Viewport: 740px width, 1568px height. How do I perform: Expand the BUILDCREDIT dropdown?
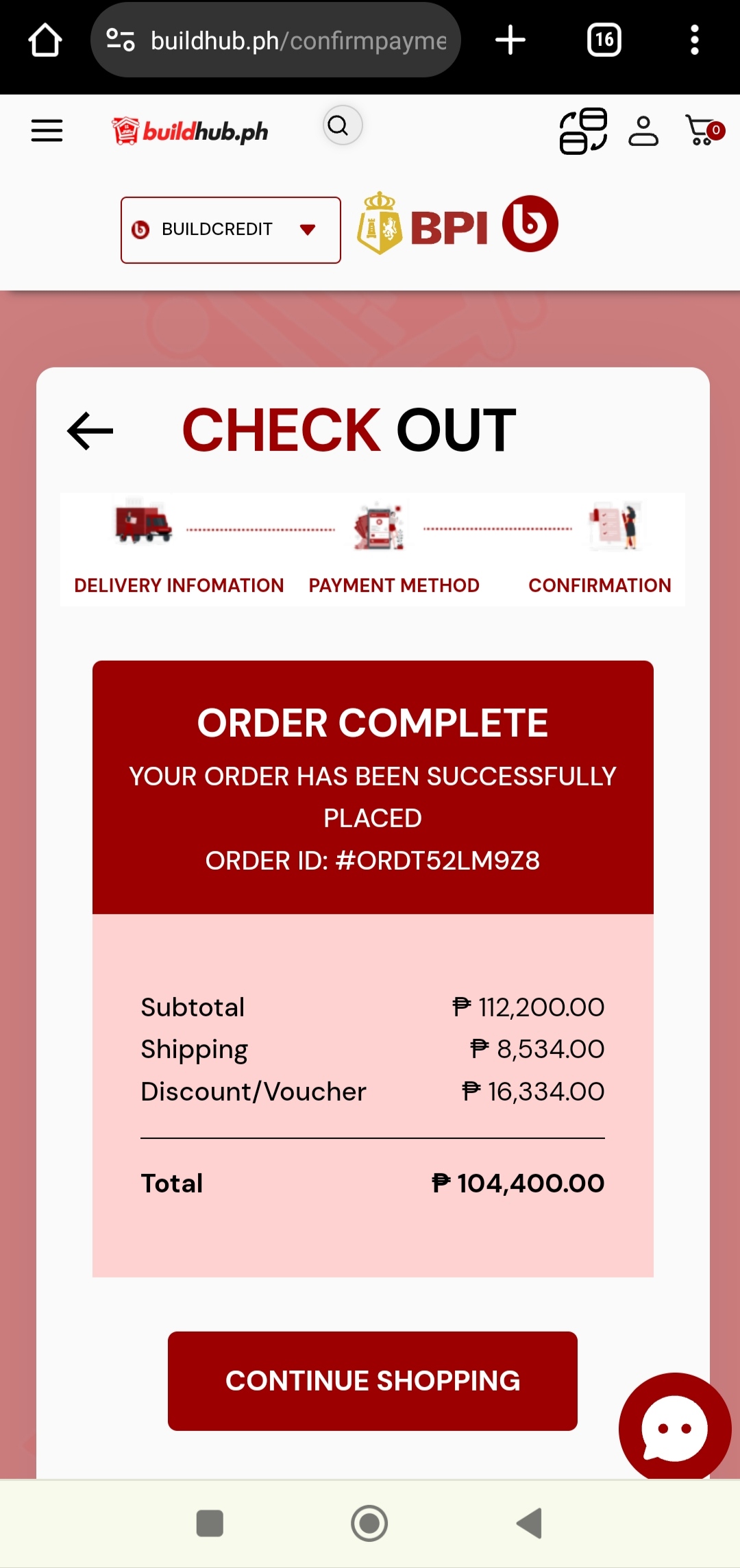pos(230,230)
